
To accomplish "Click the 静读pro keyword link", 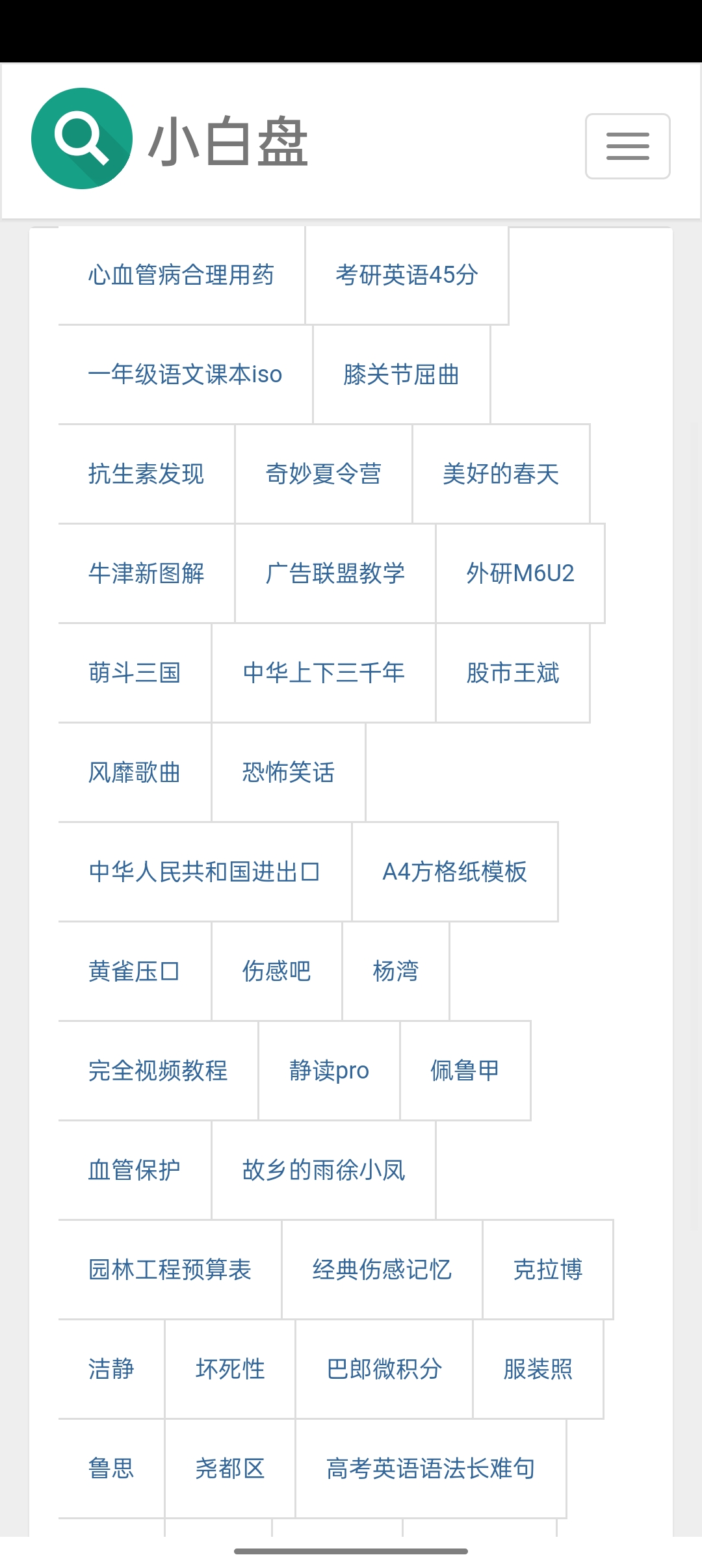I will click(x=327, y=1071).
